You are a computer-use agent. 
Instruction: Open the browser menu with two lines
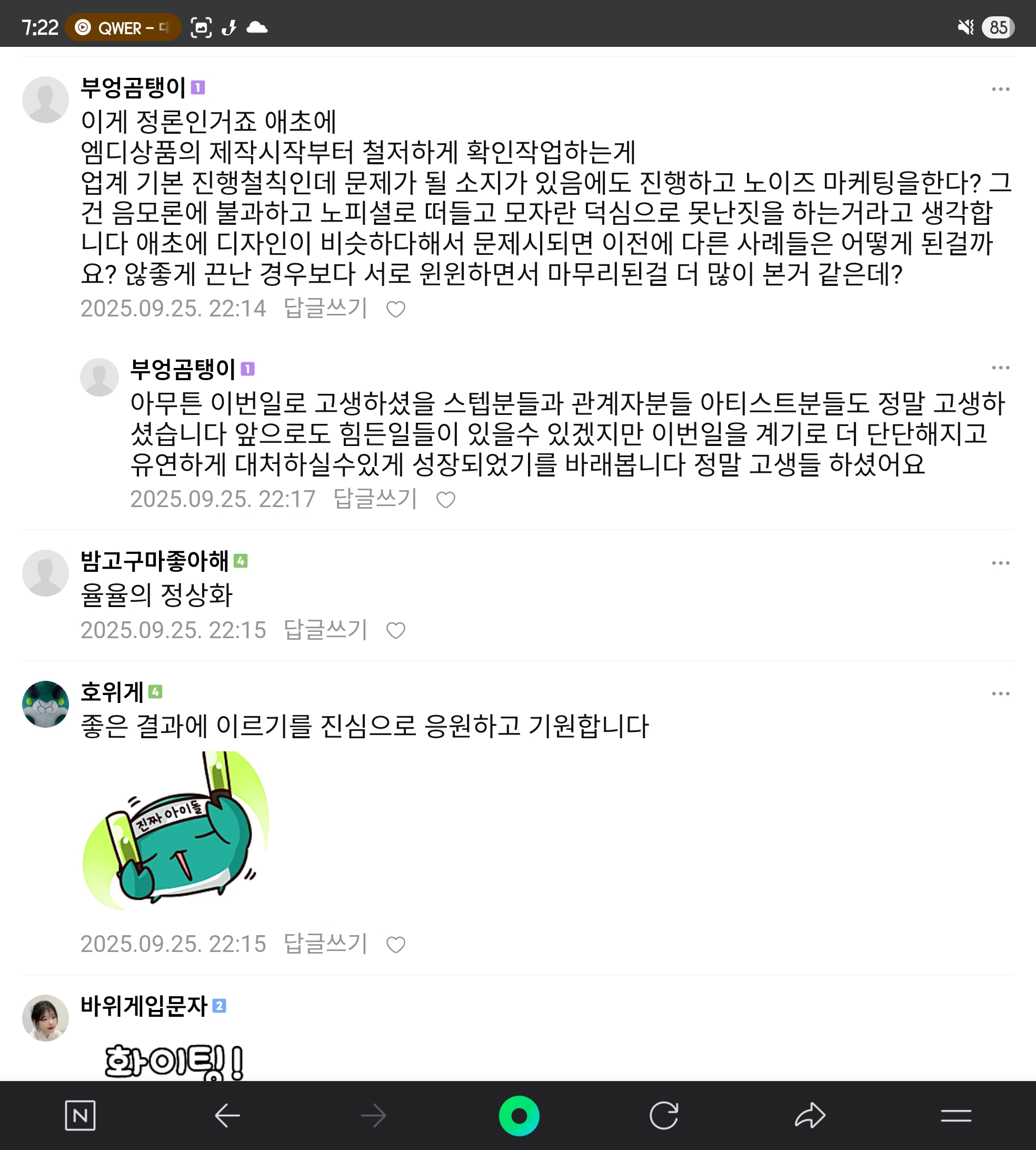(x=956, y=1115)
